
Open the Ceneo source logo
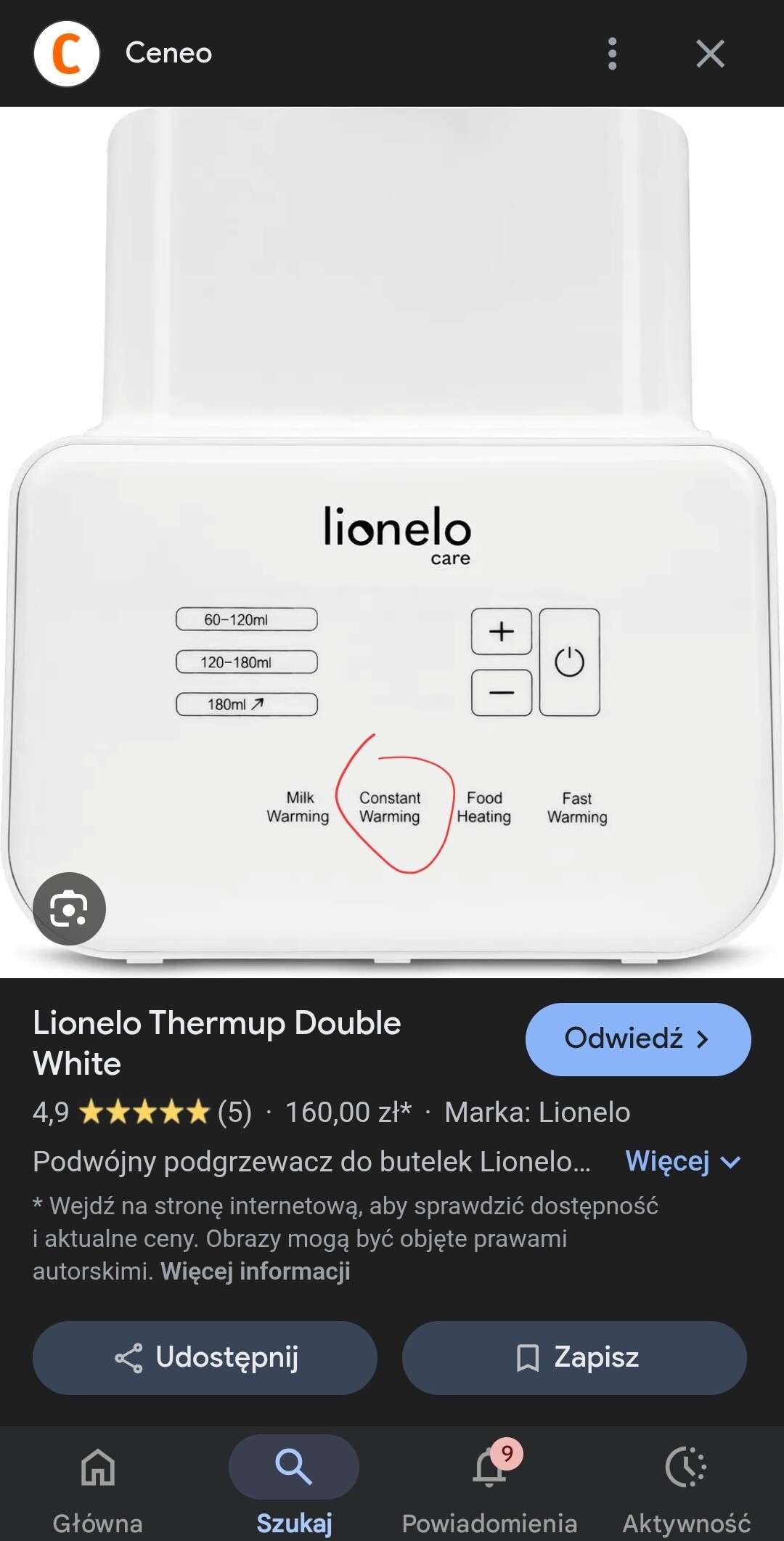pos(67,54)
